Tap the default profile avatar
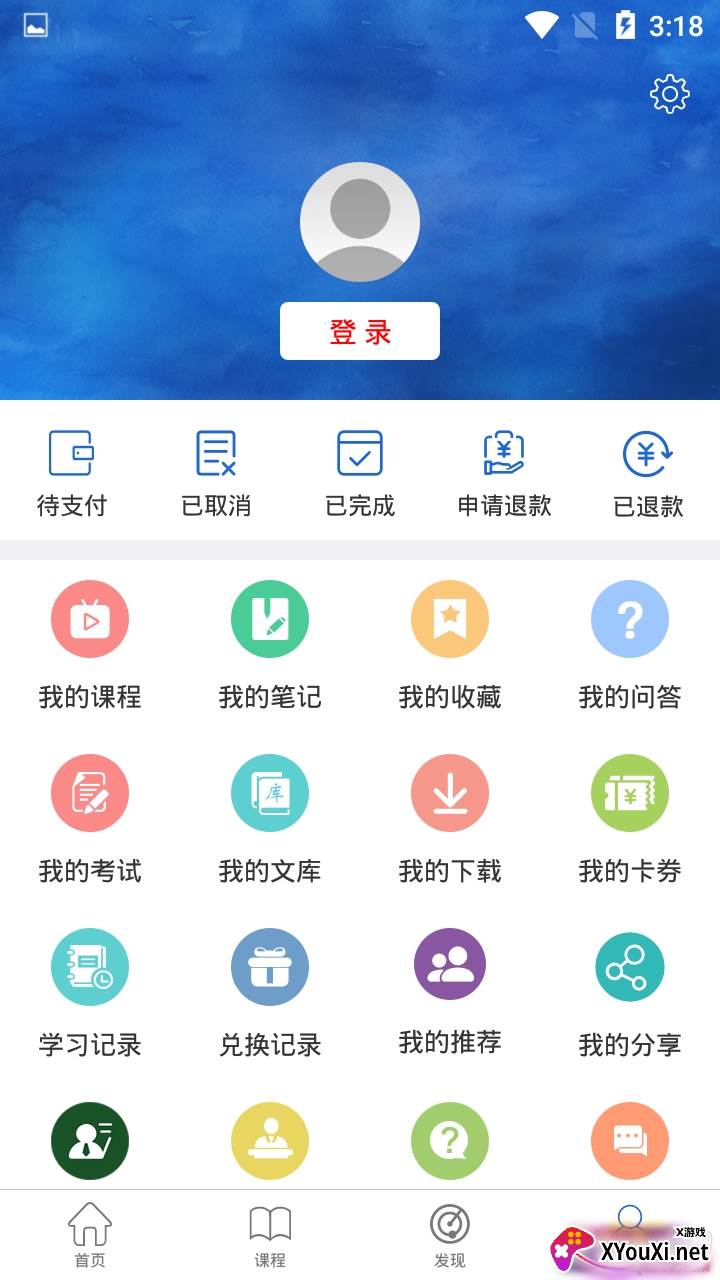 360,222
